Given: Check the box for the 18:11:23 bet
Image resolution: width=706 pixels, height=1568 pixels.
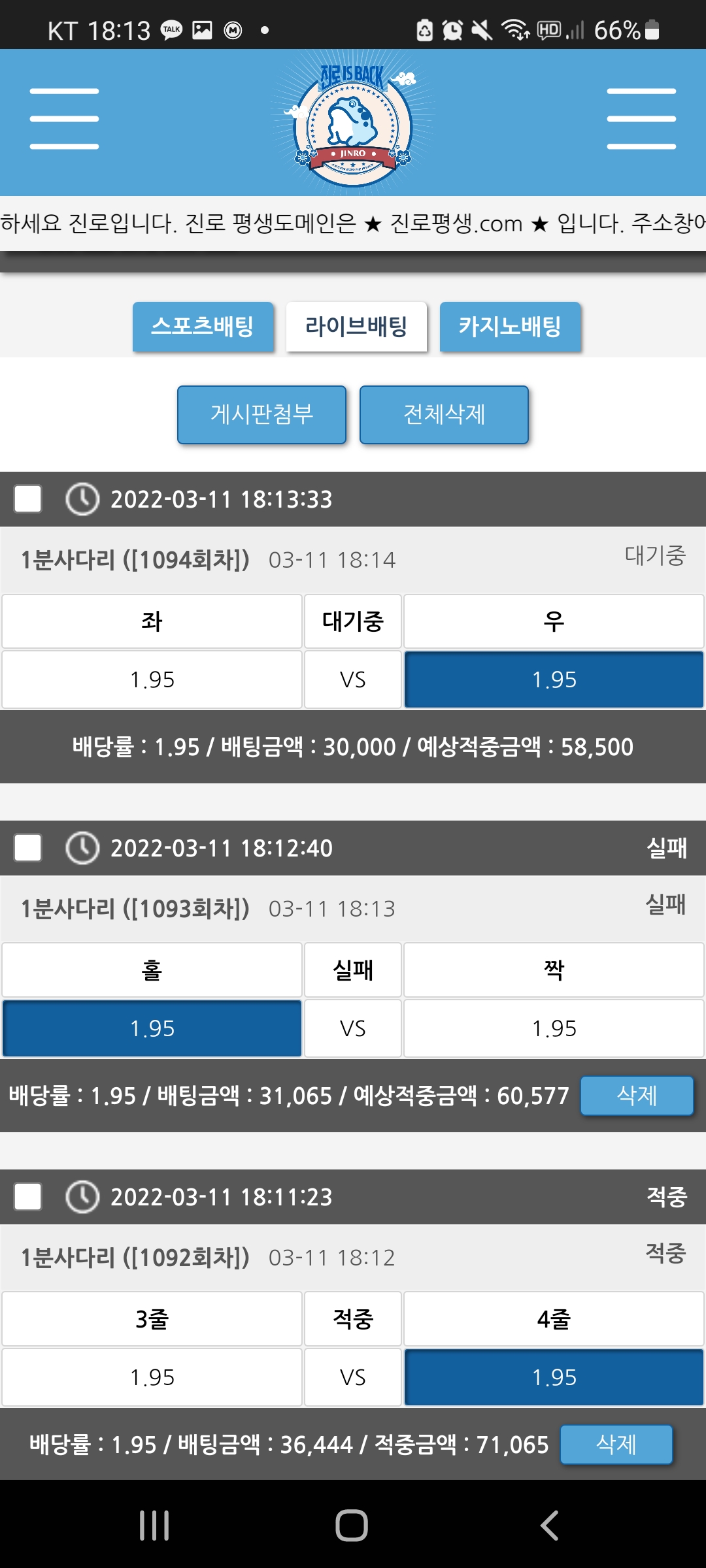Looking at the screenshot, I should (x=28, y=1197).
